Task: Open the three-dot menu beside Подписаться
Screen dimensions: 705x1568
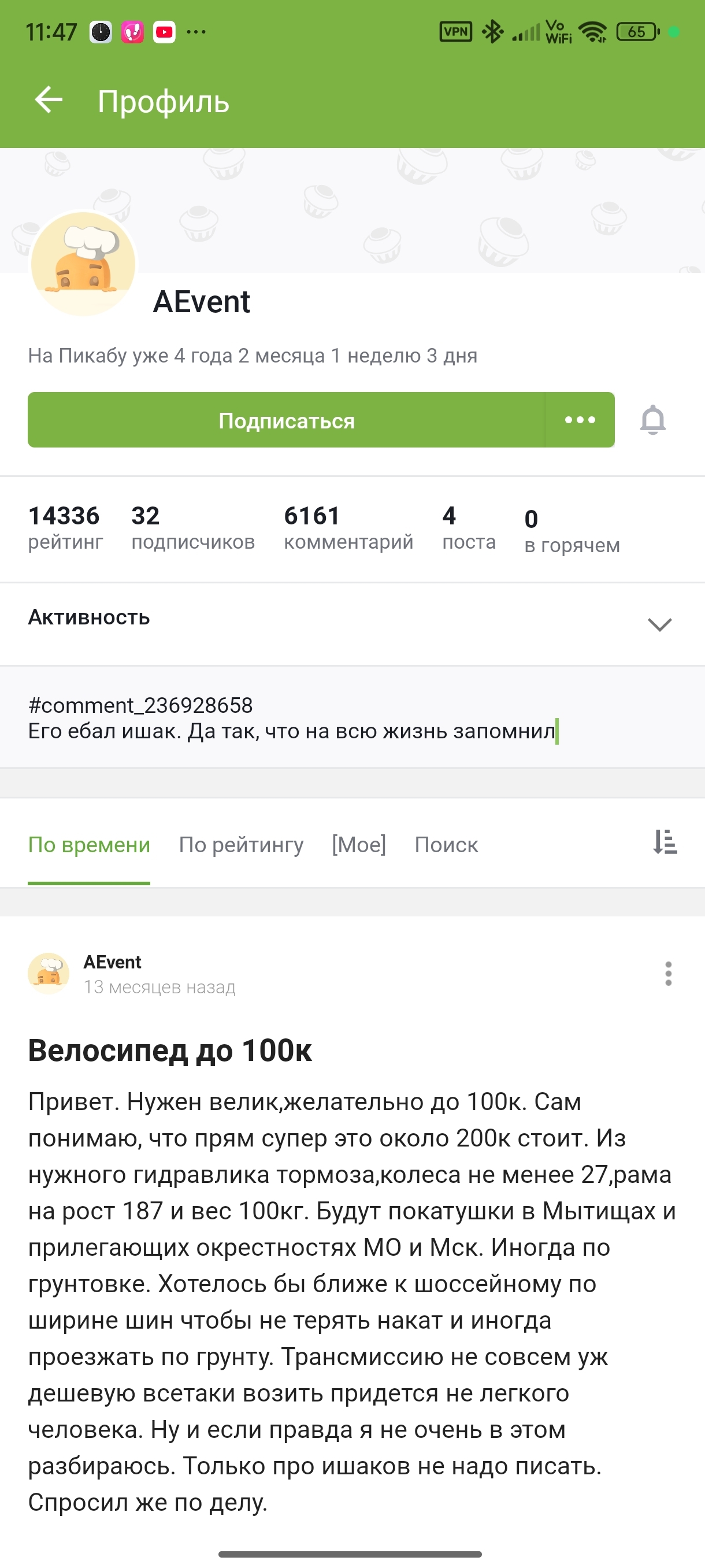Action: pos(580,420)
